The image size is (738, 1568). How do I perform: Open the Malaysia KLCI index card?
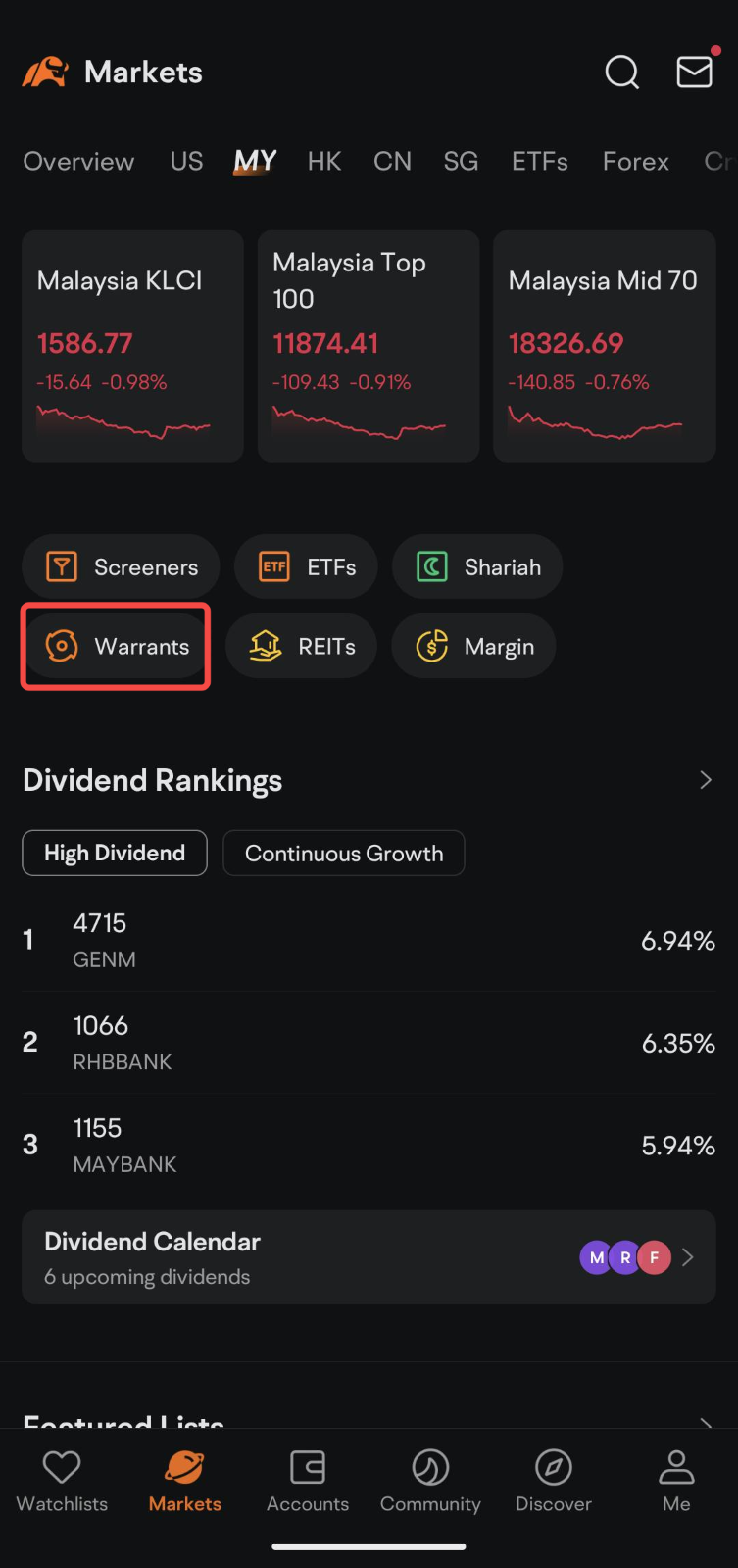(132, 346)
